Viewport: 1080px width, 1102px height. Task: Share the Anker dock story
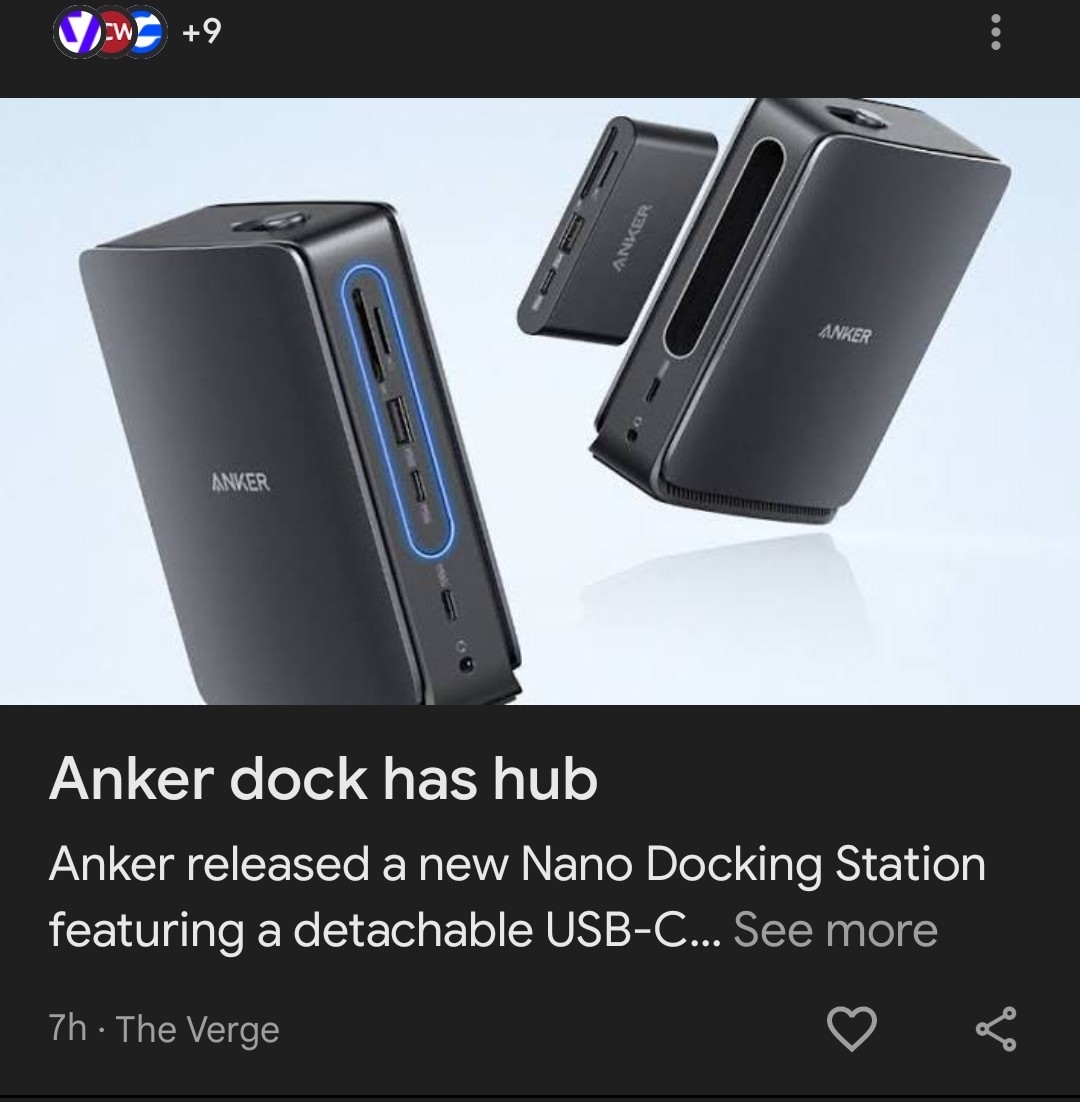(x=995, y=1029)
